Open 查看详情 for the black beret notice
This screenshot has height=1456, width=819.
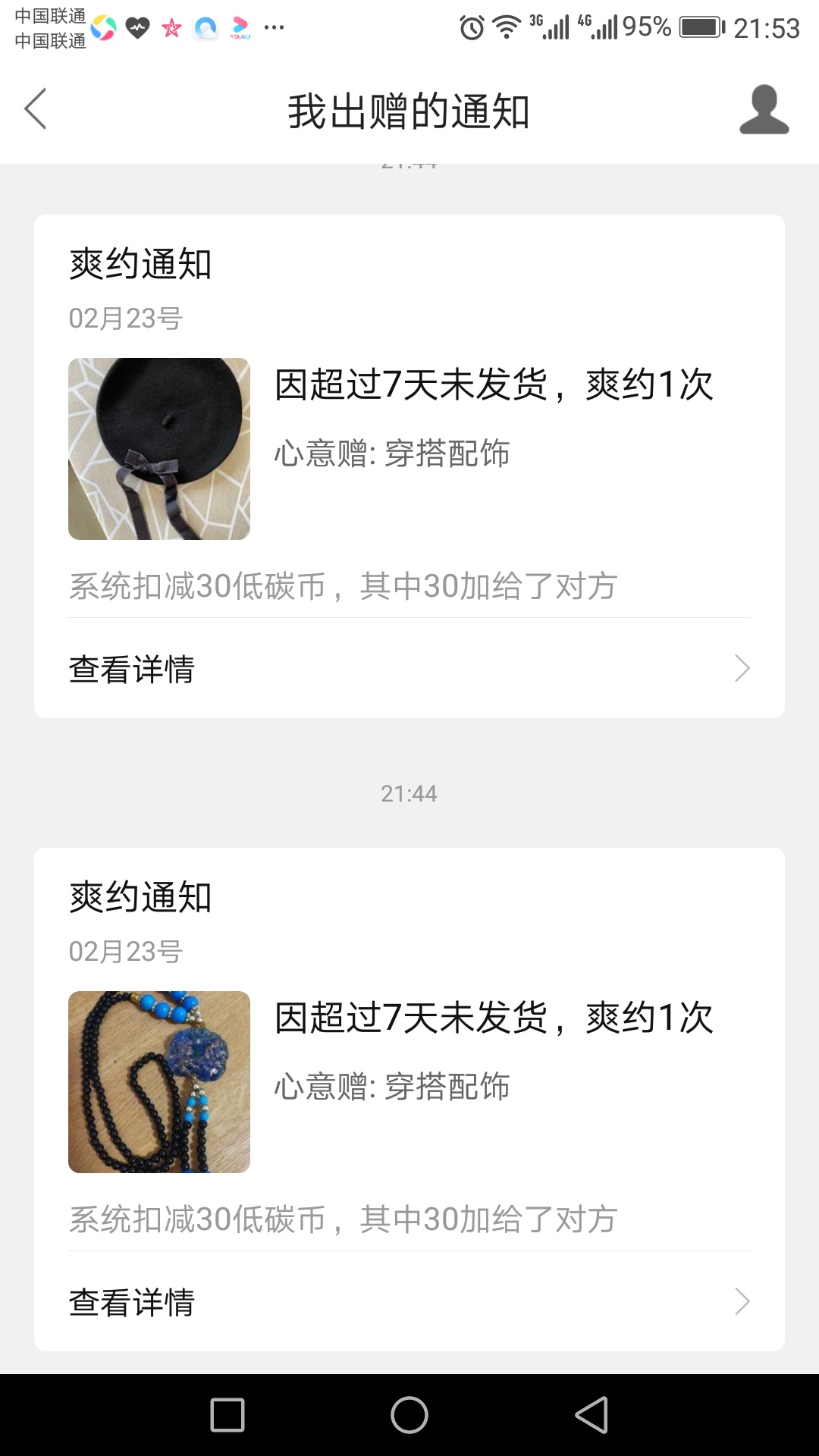(x=409, y=669)
